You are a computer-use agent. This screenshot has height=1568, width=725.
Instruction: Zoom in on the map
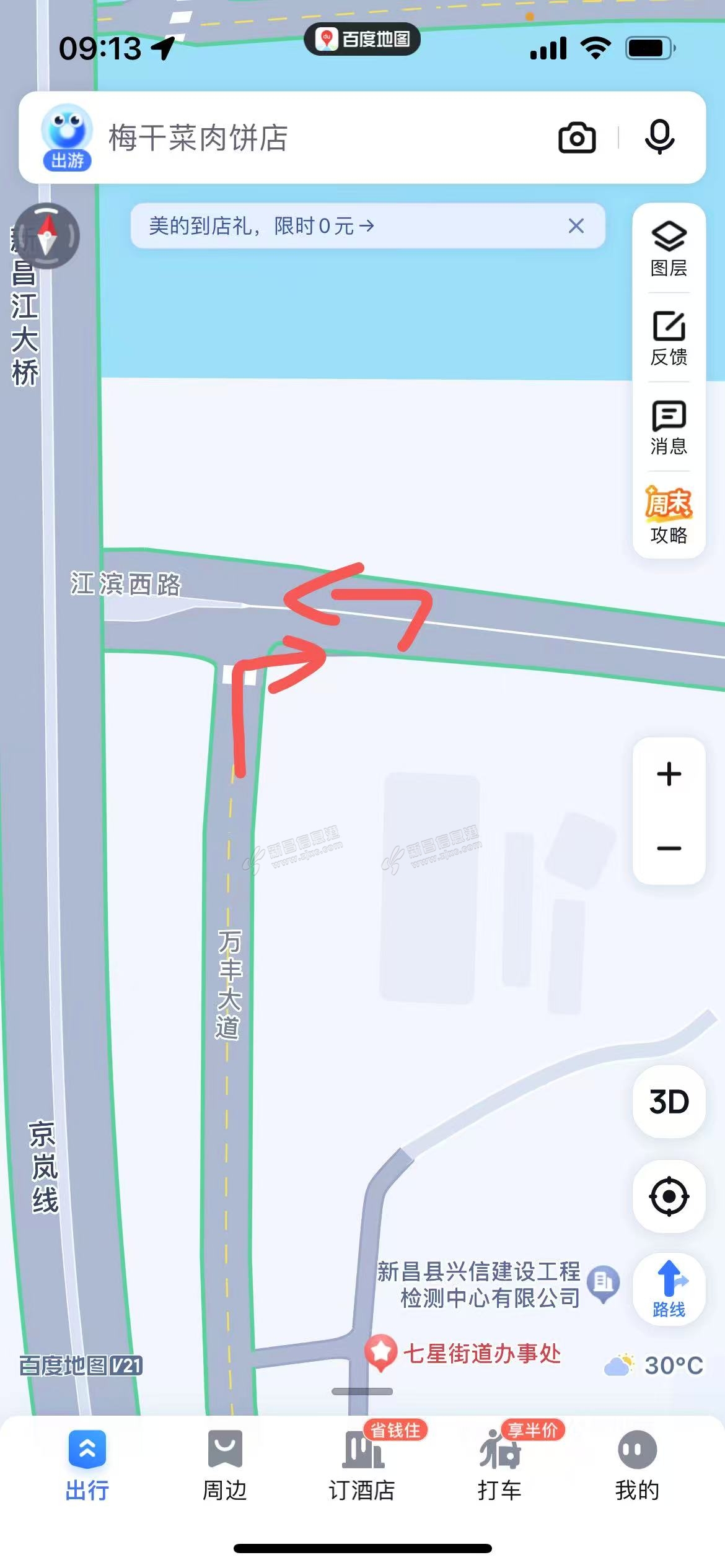click(x=669, y=774)
